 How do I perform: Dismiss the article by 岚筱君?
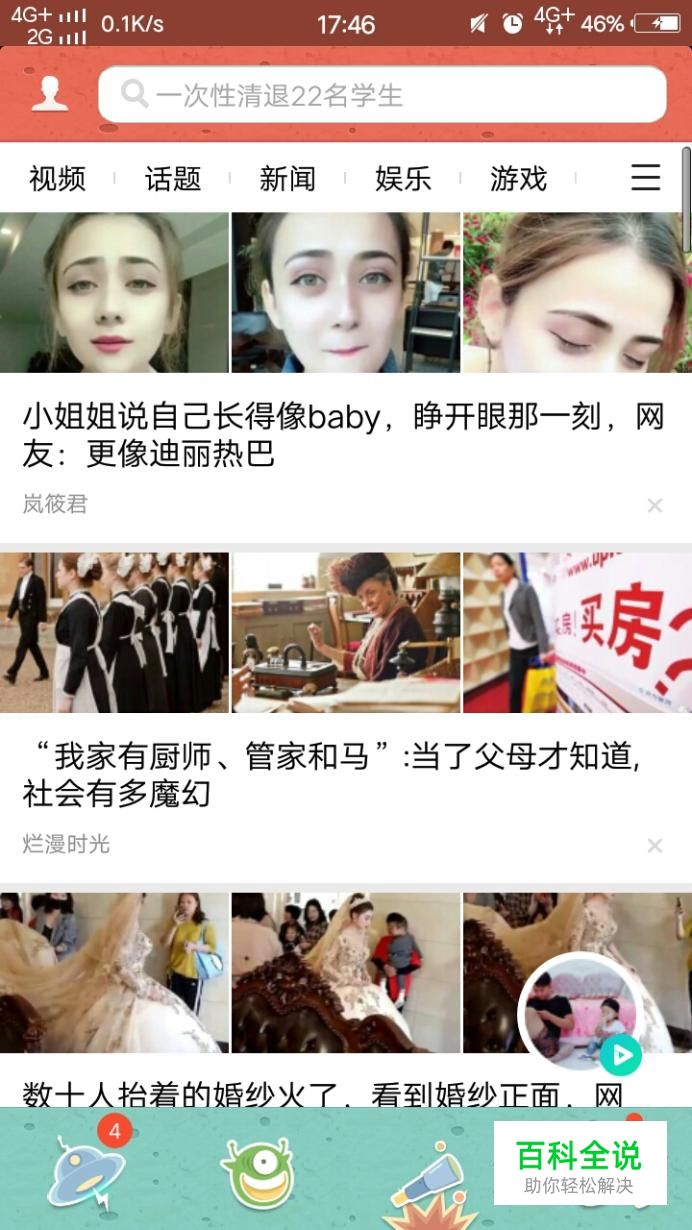[x=655, y=505]
